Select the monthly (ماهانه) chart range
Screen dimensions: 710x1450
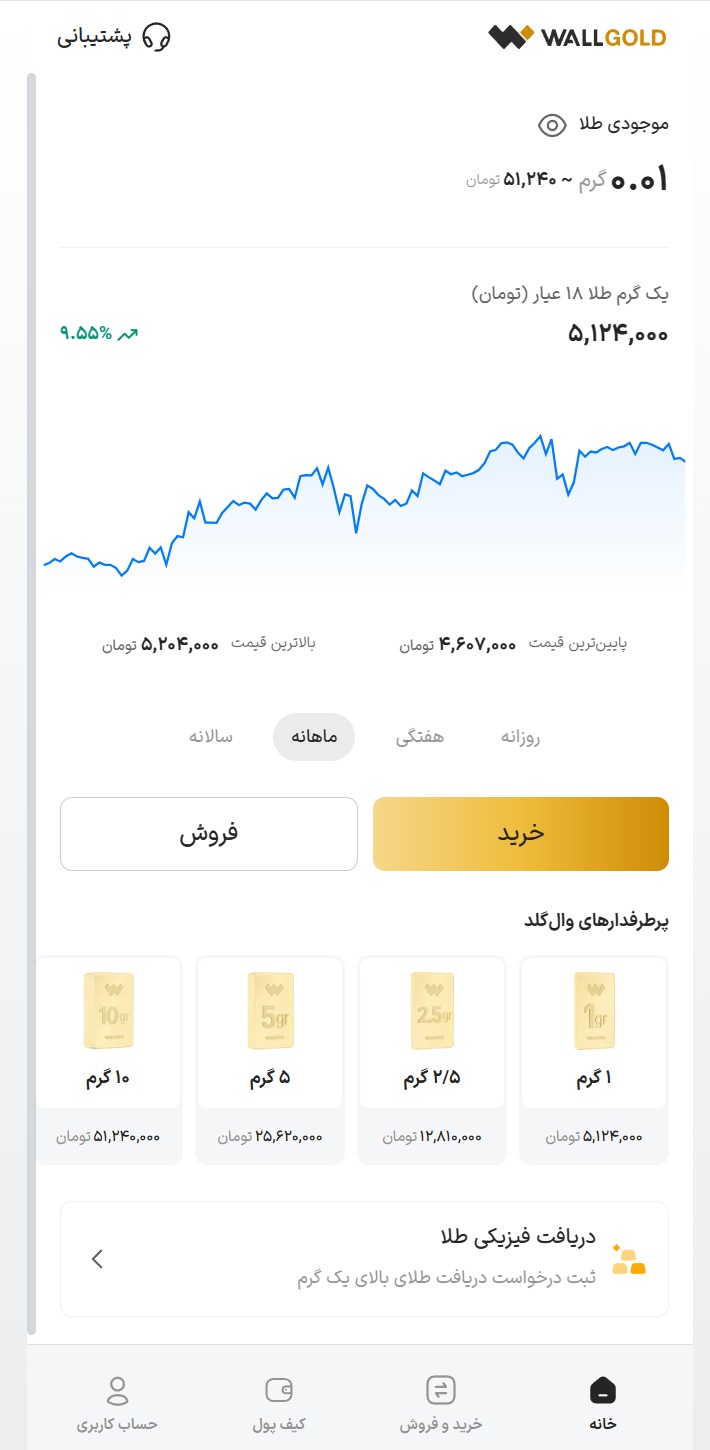[314, 737]
